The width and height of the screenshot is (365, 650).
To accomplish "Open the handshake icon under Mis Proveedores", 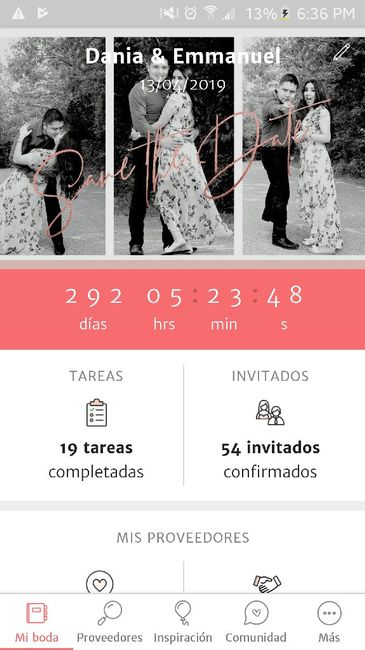I will tap(267, 583).
